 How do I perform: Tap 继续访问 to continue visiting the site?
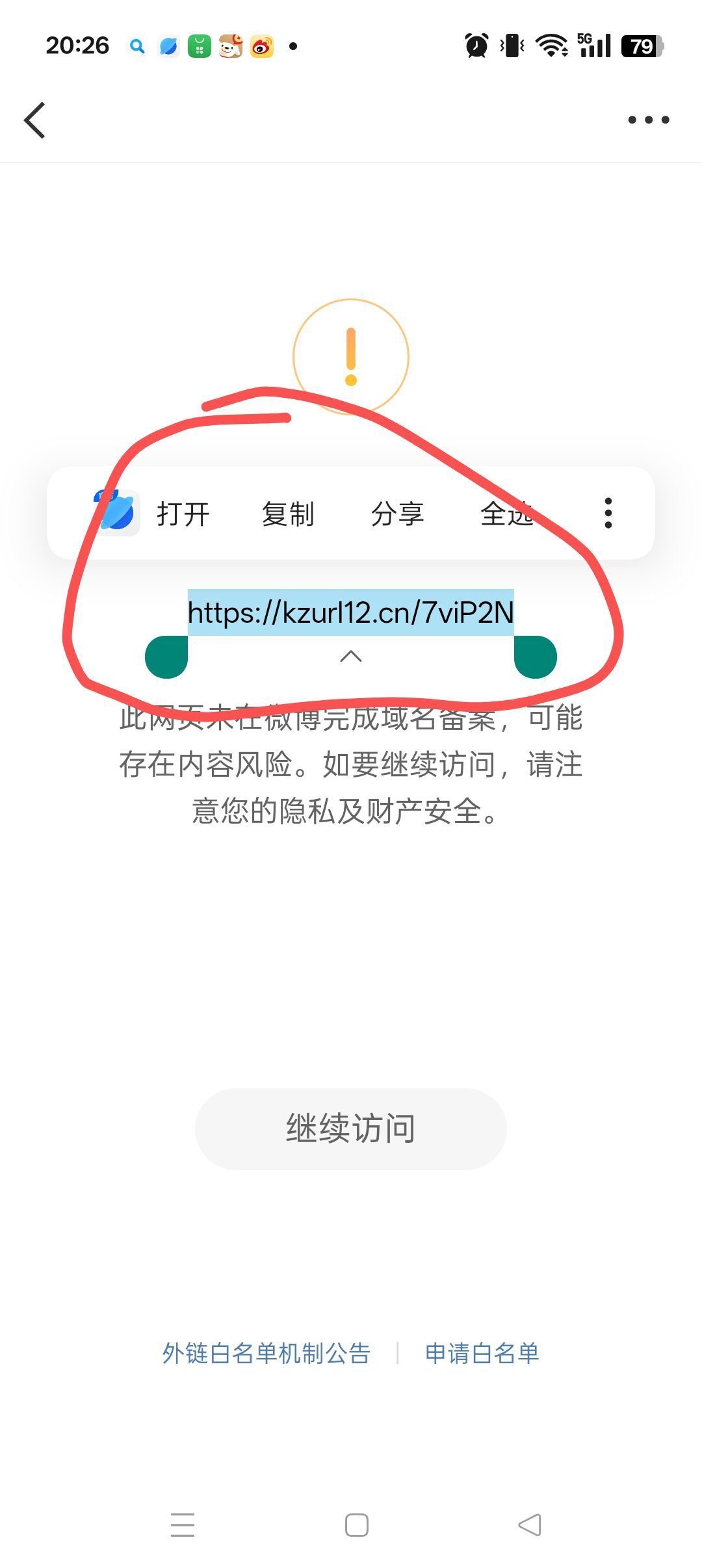point(350,1129)
